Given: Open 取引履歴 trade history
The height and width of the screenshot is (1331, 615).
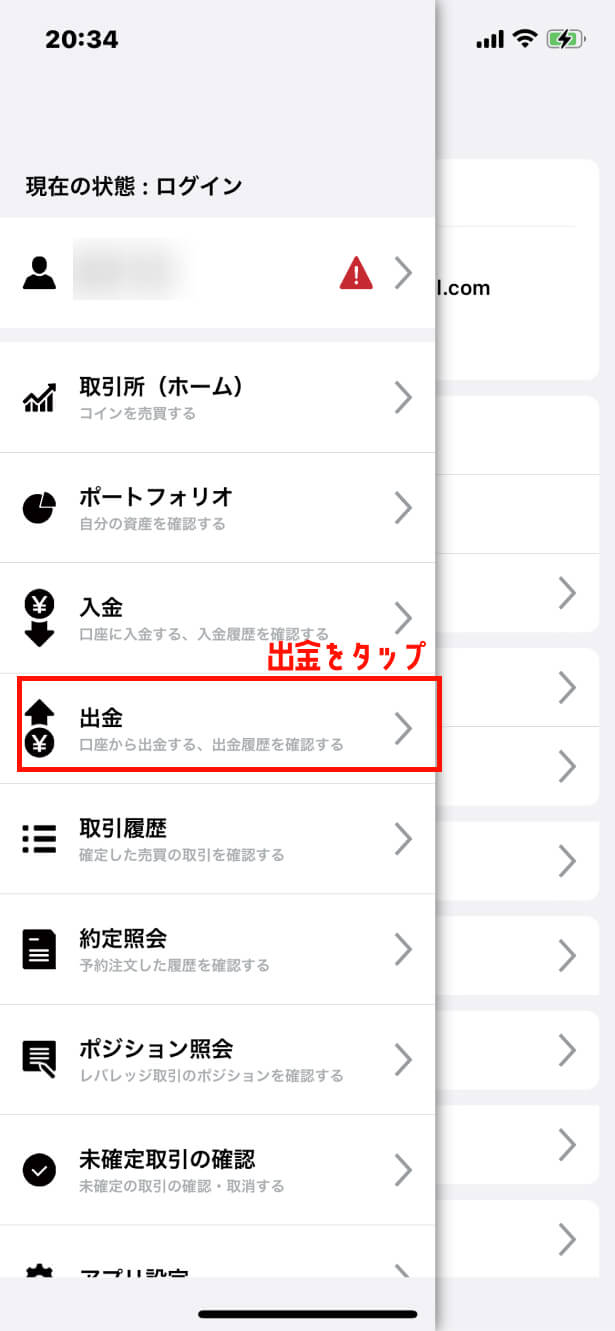Looking at the screenshot, I should pos(217,839).
